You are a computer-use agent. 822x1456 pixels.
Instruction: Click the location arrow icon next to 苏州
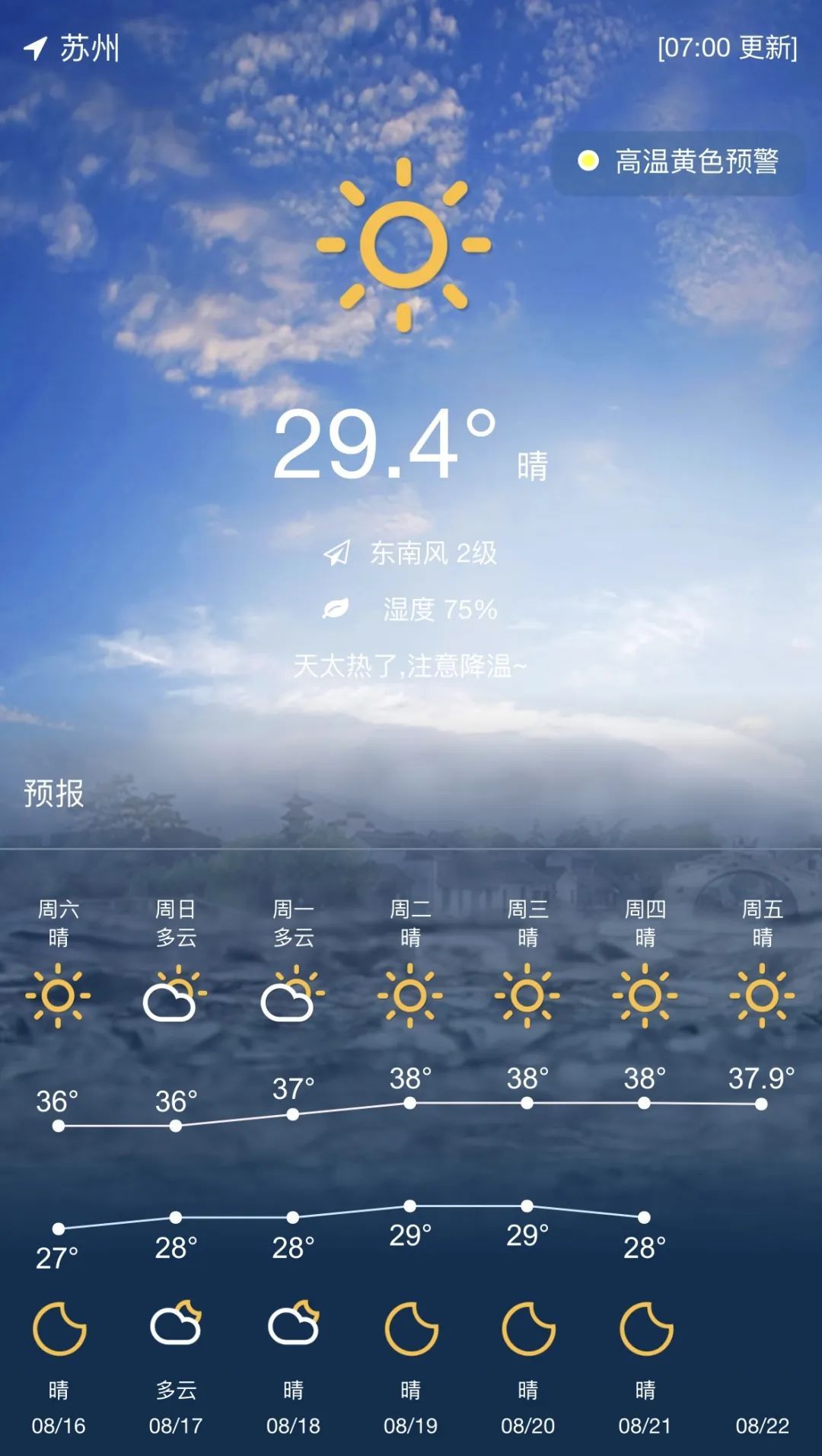tap(36, 47)
